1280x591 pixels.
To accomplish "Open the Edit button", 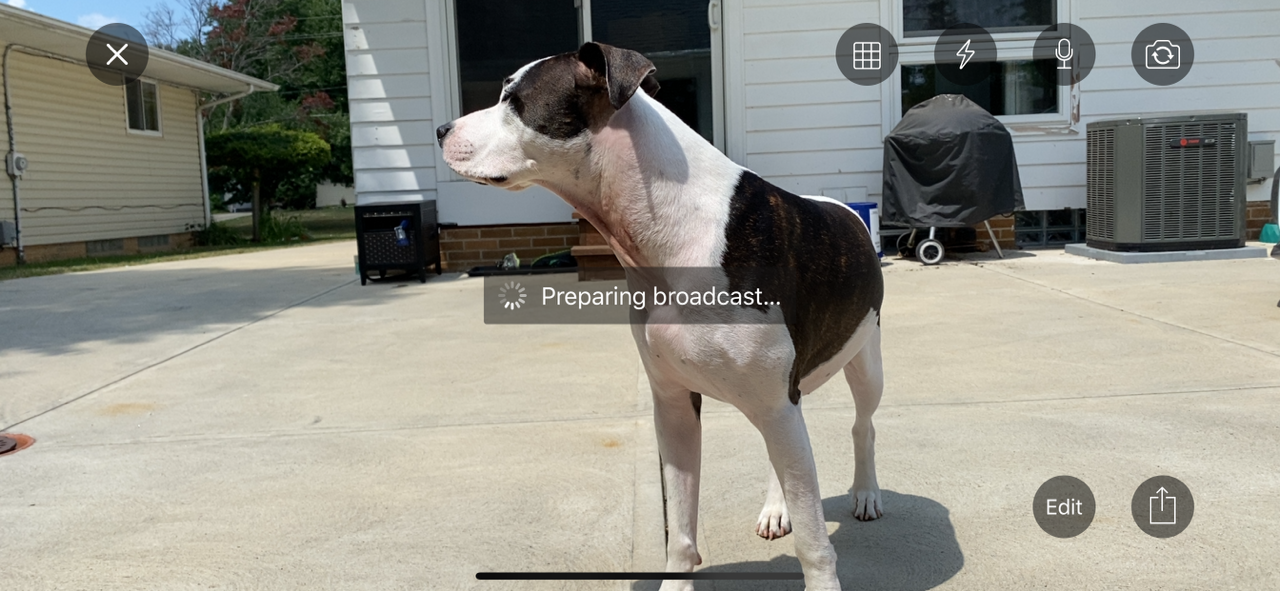I will [1064, 507].
